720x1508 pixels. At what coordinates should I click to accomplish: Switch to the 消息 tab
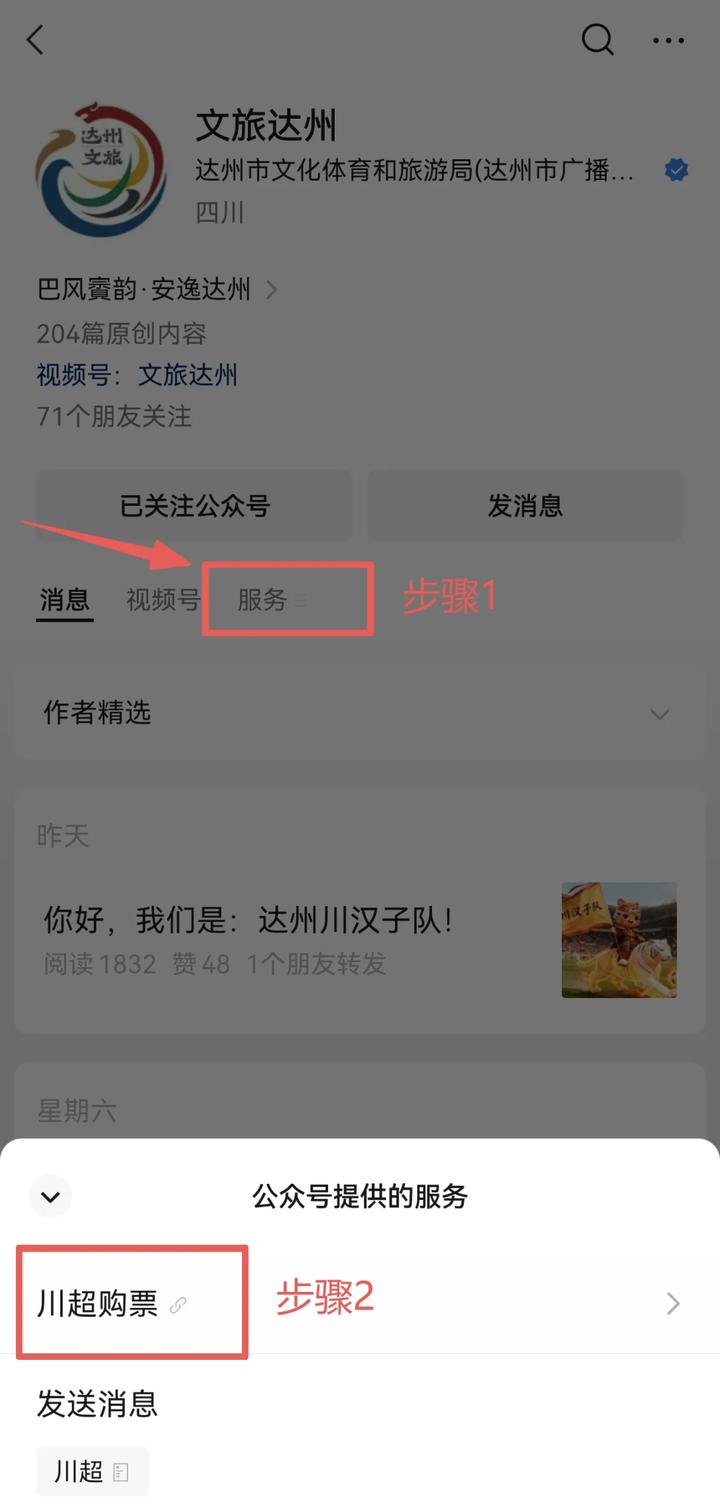(x=65, y=600)
